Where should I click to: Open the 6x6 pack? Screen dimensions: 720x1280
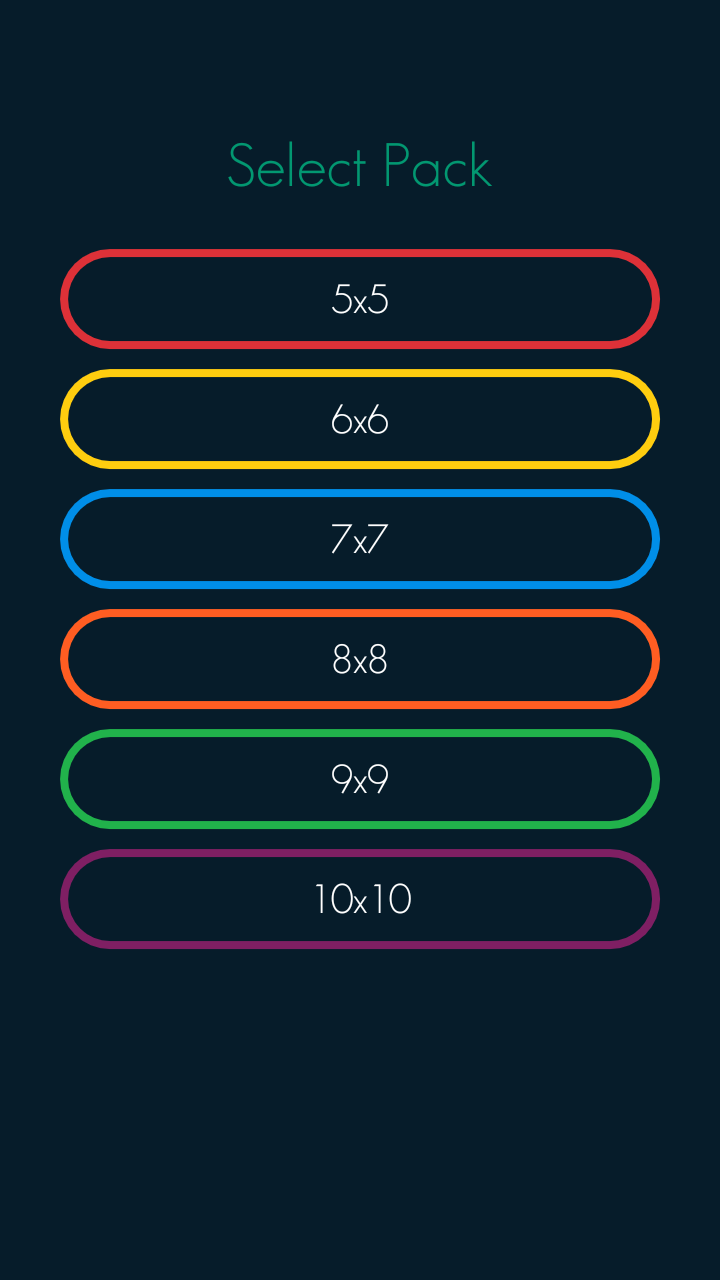point(360,419)
